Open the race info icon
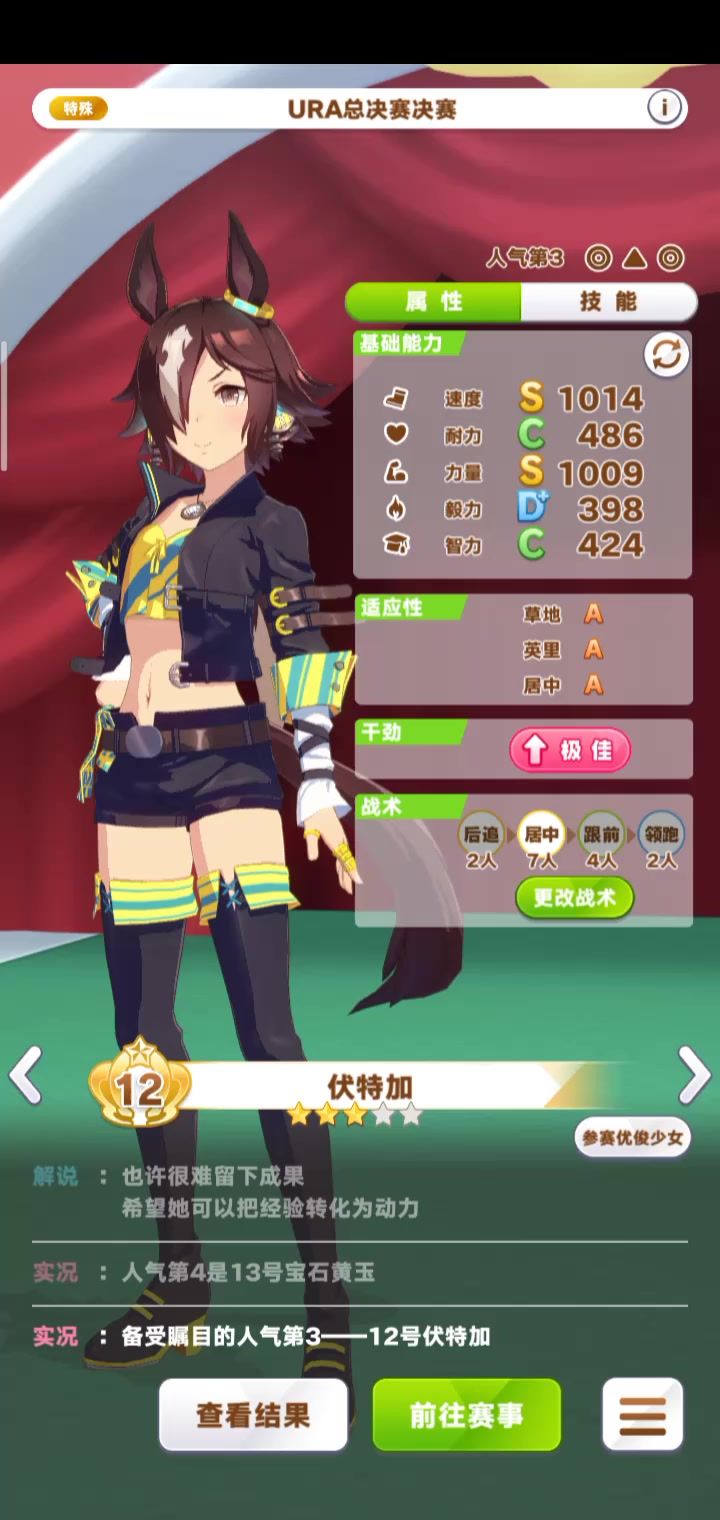Image resolution: width=720 pixels, height=1520 pixels. click(x=665, y=107)
